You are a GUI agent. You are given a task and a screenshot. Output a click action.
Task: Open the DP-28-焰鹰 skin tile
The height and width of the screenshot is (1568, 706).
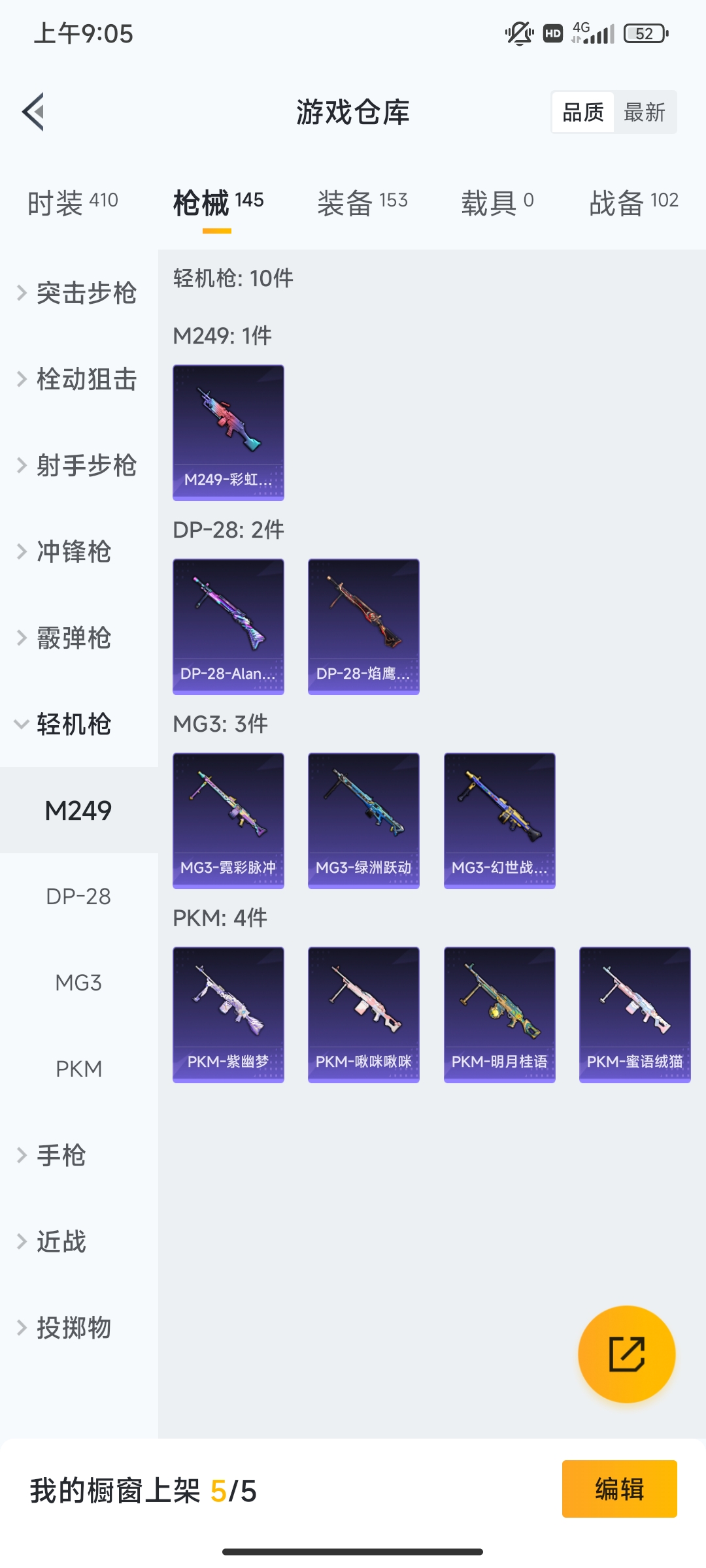[x=363, y=627]
